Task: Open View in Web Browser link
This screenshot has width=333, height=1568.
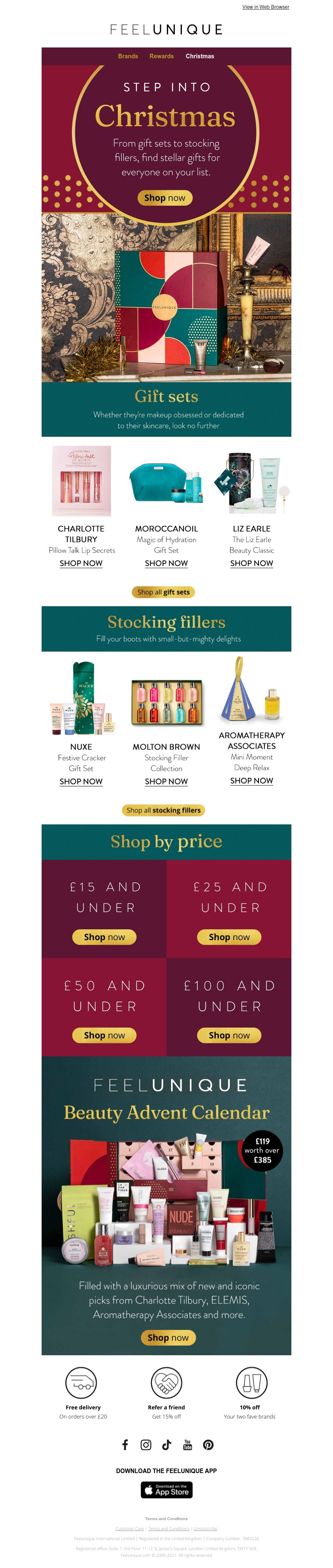Action: [266, 7]
